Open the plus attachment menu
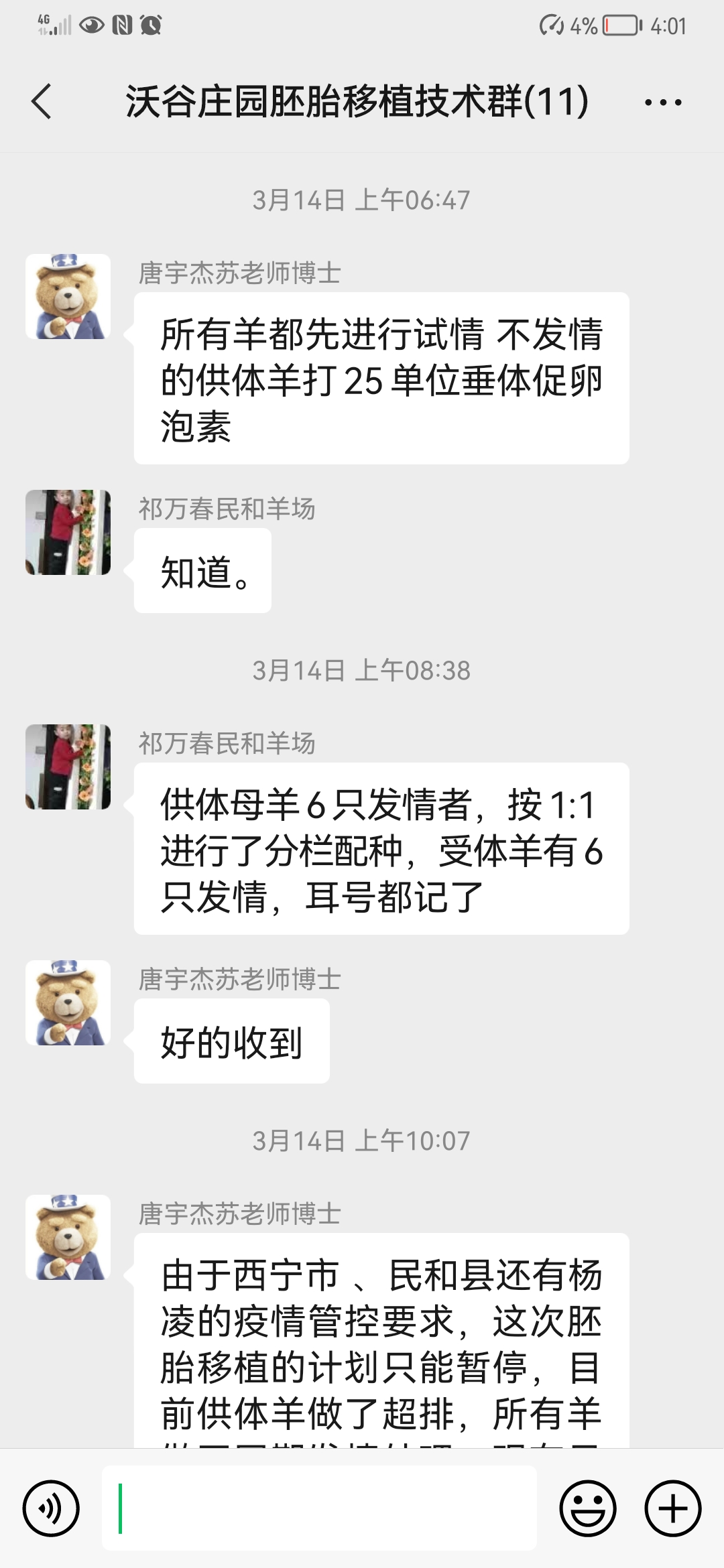Image resolution: width=724 pixels, height=1568 pixels. click(672, 1508)
